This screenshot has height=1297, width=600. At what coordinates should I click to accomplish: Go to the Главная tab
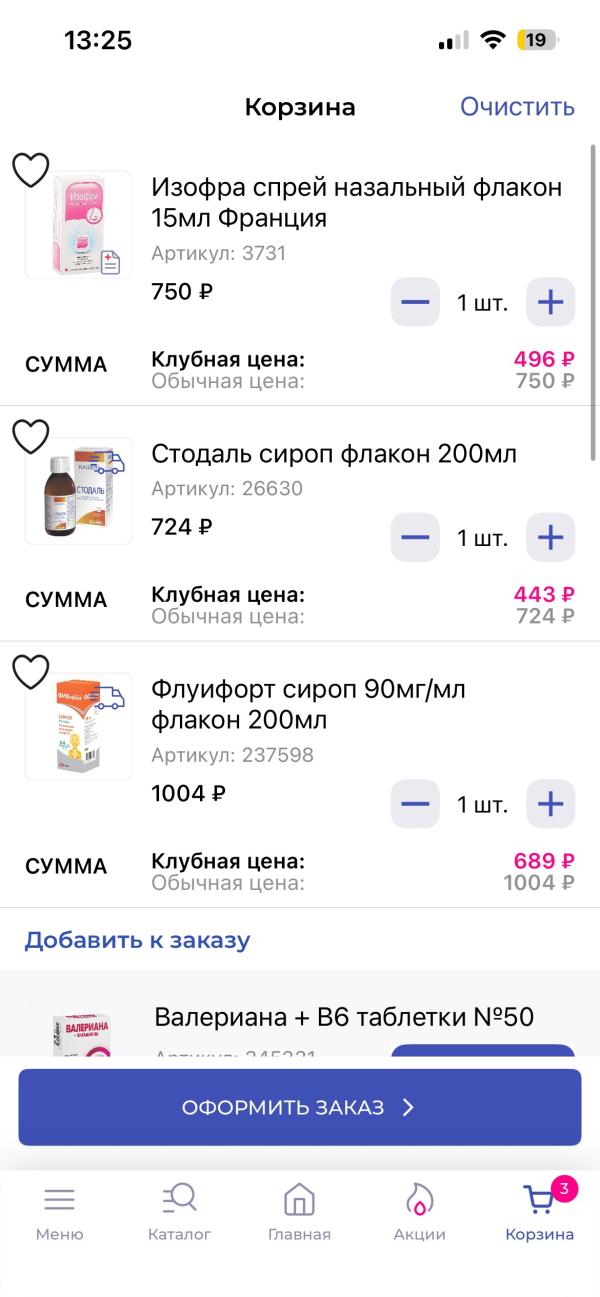(x=299, y=1212)
